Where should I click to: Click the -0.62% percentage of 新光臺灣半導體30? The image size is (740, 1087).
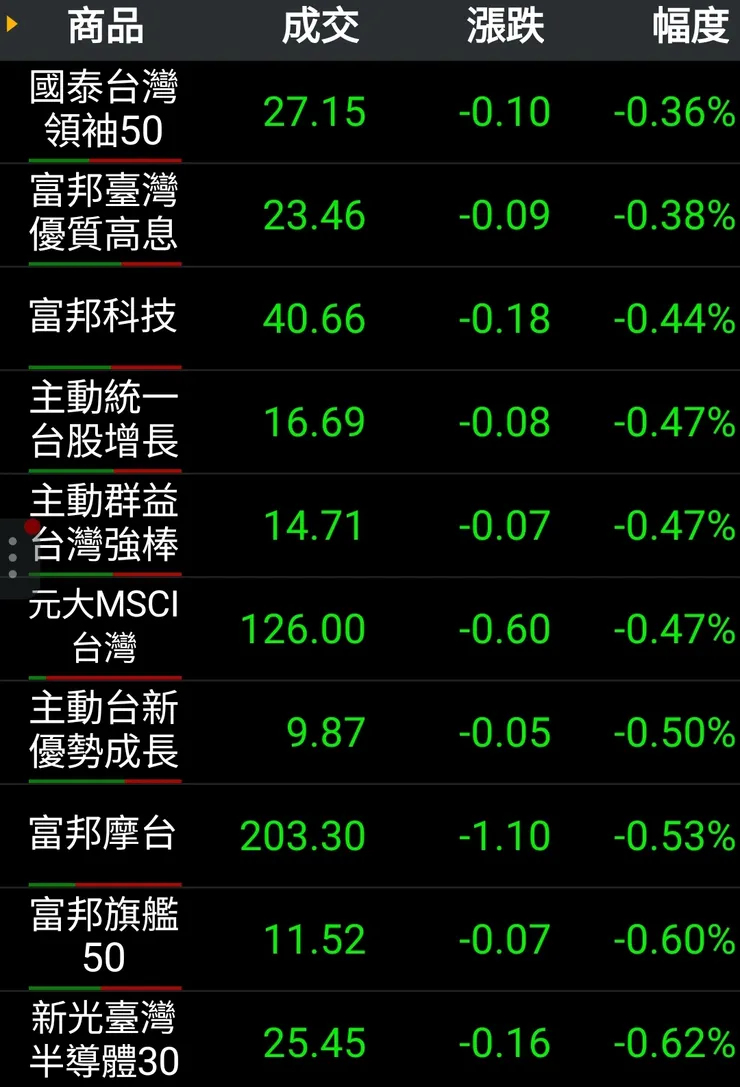(x=672, y=1043)
